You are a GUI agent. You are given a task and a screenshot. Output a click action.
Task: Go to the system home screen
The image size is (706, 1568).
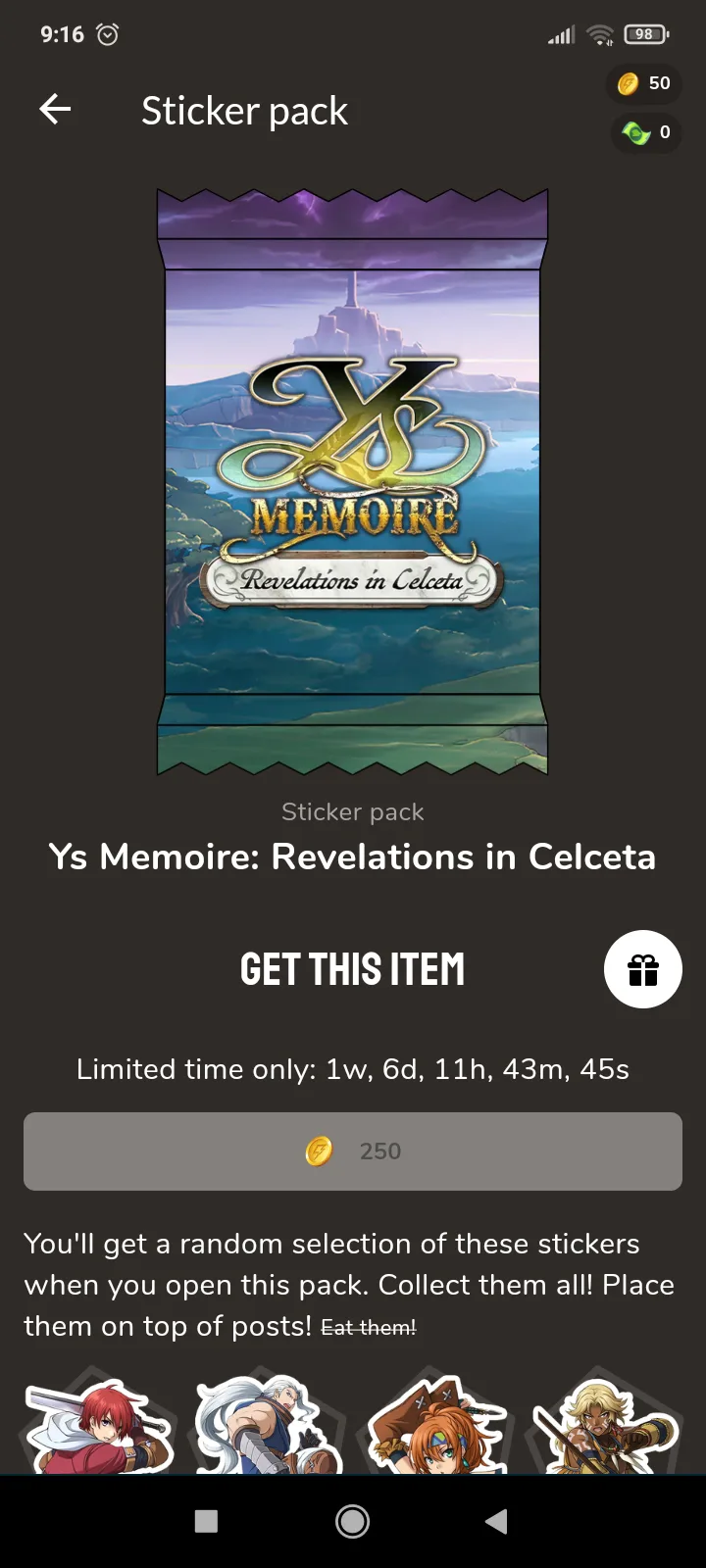click(x=352, y=1521)
